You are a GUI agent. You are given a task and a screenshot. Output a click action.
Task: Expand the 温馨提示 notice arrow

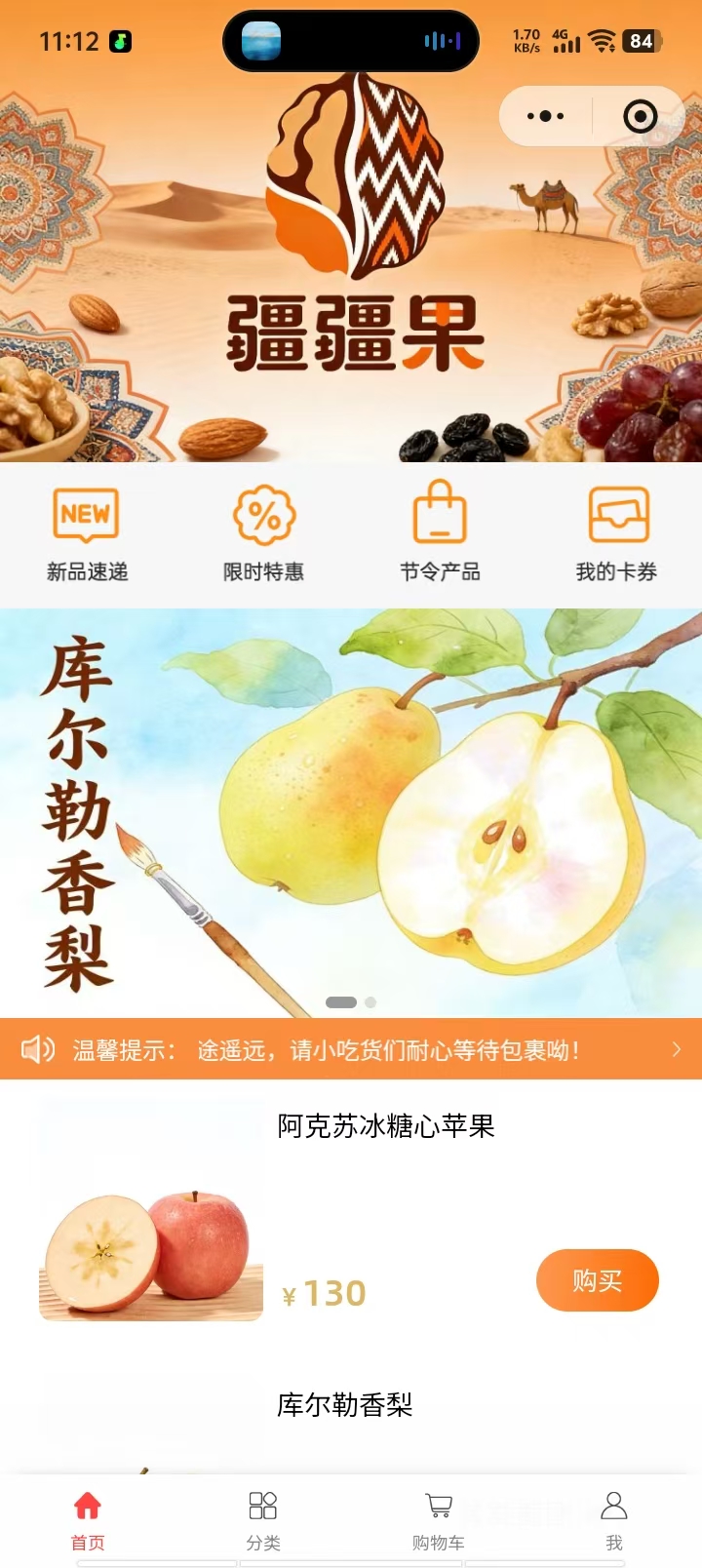(677, 1049)
